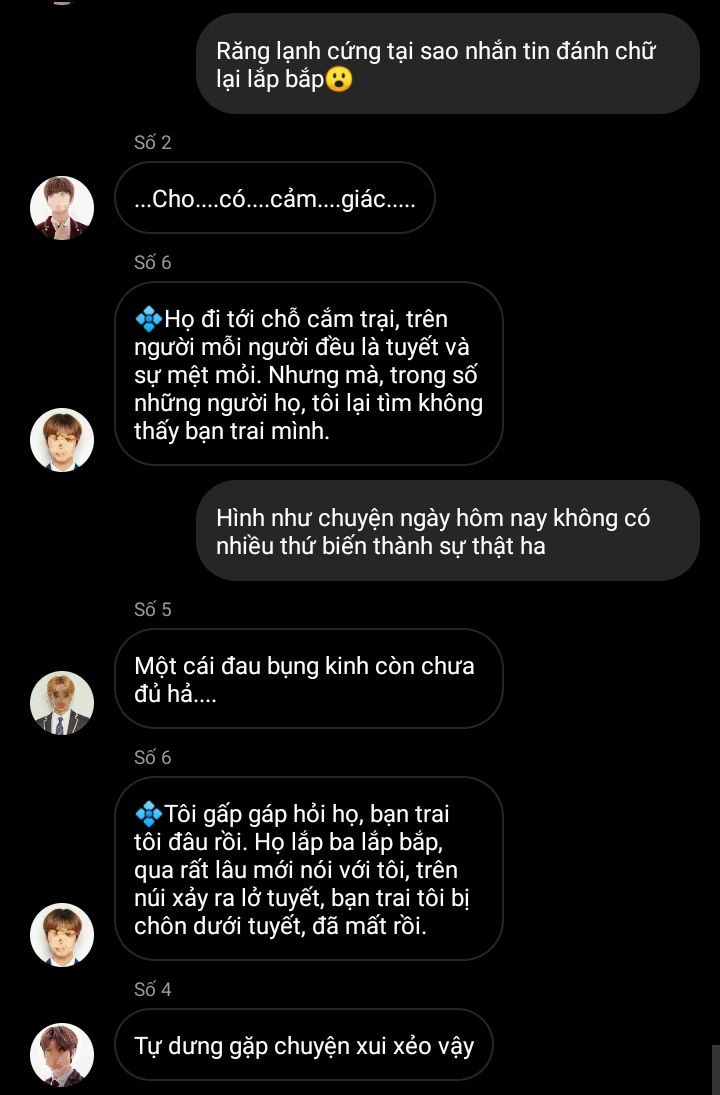Tap Số 6's avatar beside the "lở tuyết" message

62,935
